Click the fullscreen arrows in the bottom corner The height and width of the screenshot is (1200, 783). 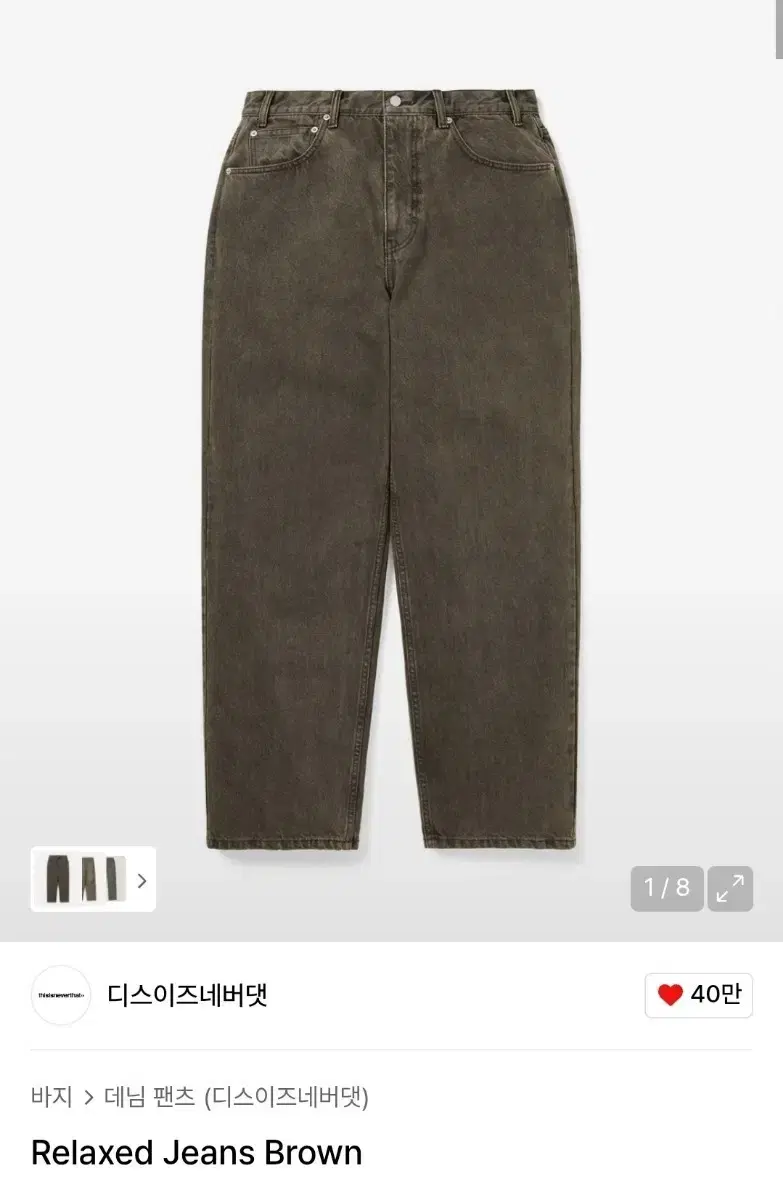(732, 887)
